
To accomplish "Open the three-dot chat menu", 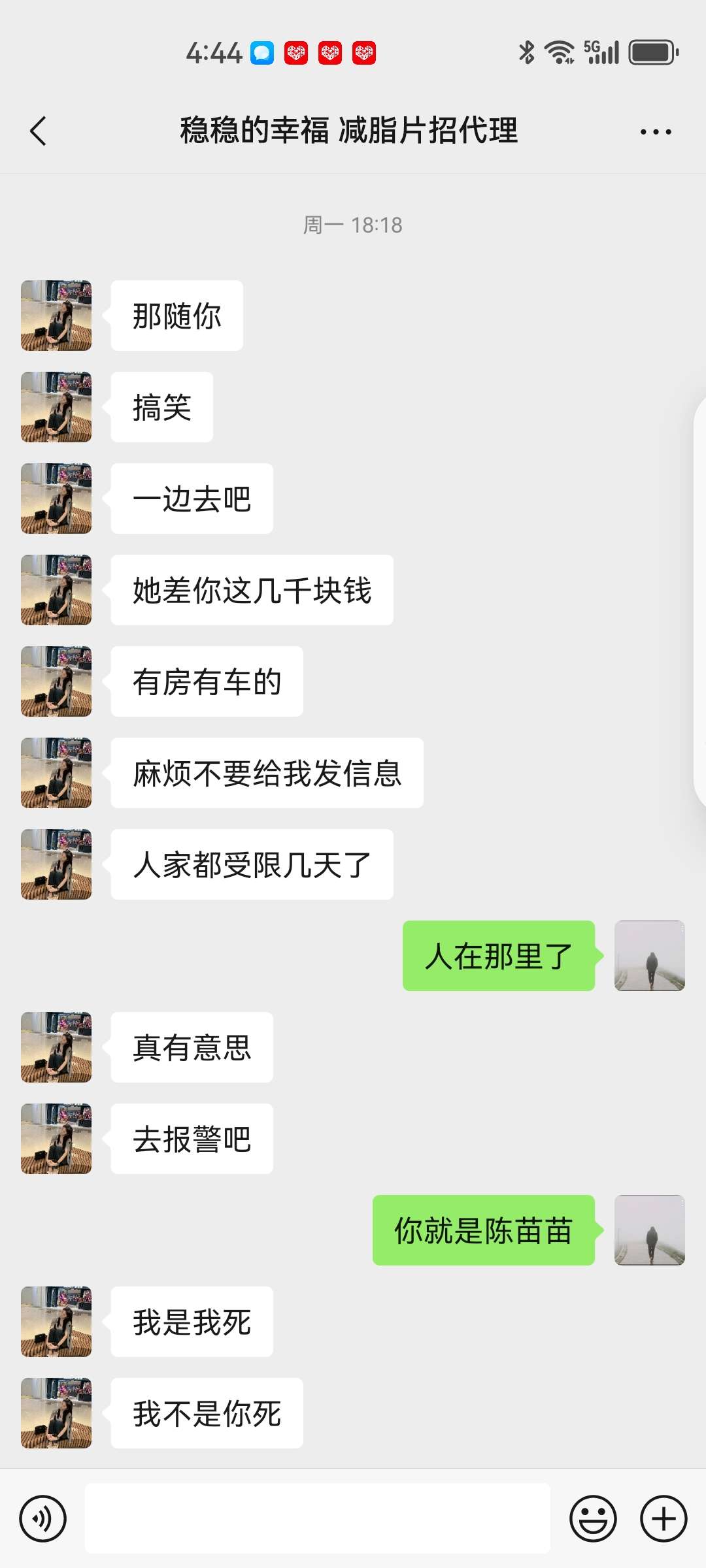I will pyautogui.click(x=655, y=132).
